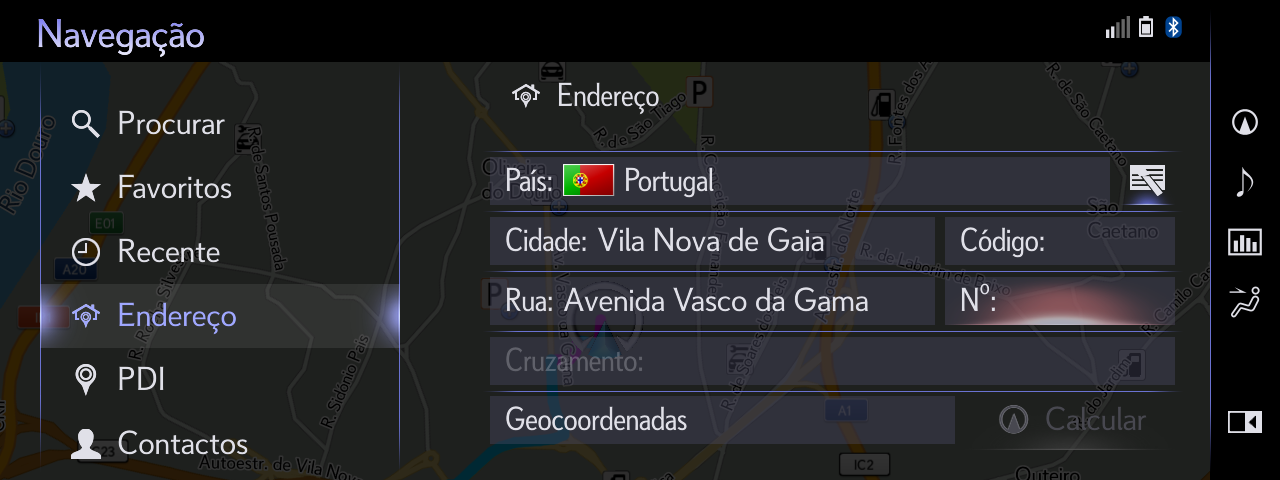Screen dimensions: 1280x480
Task: Open Contactos list
Action: click(x=182, y=443)
